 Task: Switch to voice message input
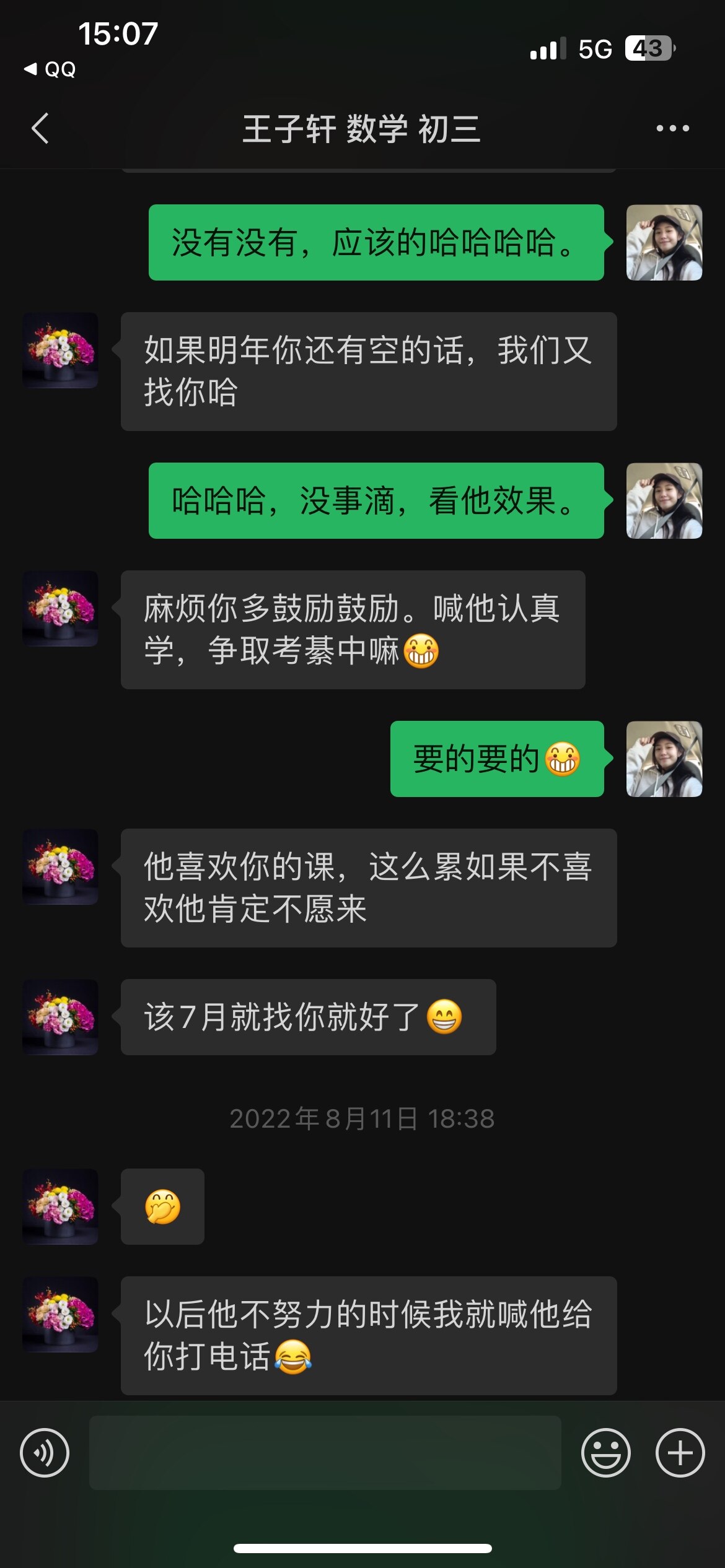coord(45,1453)
